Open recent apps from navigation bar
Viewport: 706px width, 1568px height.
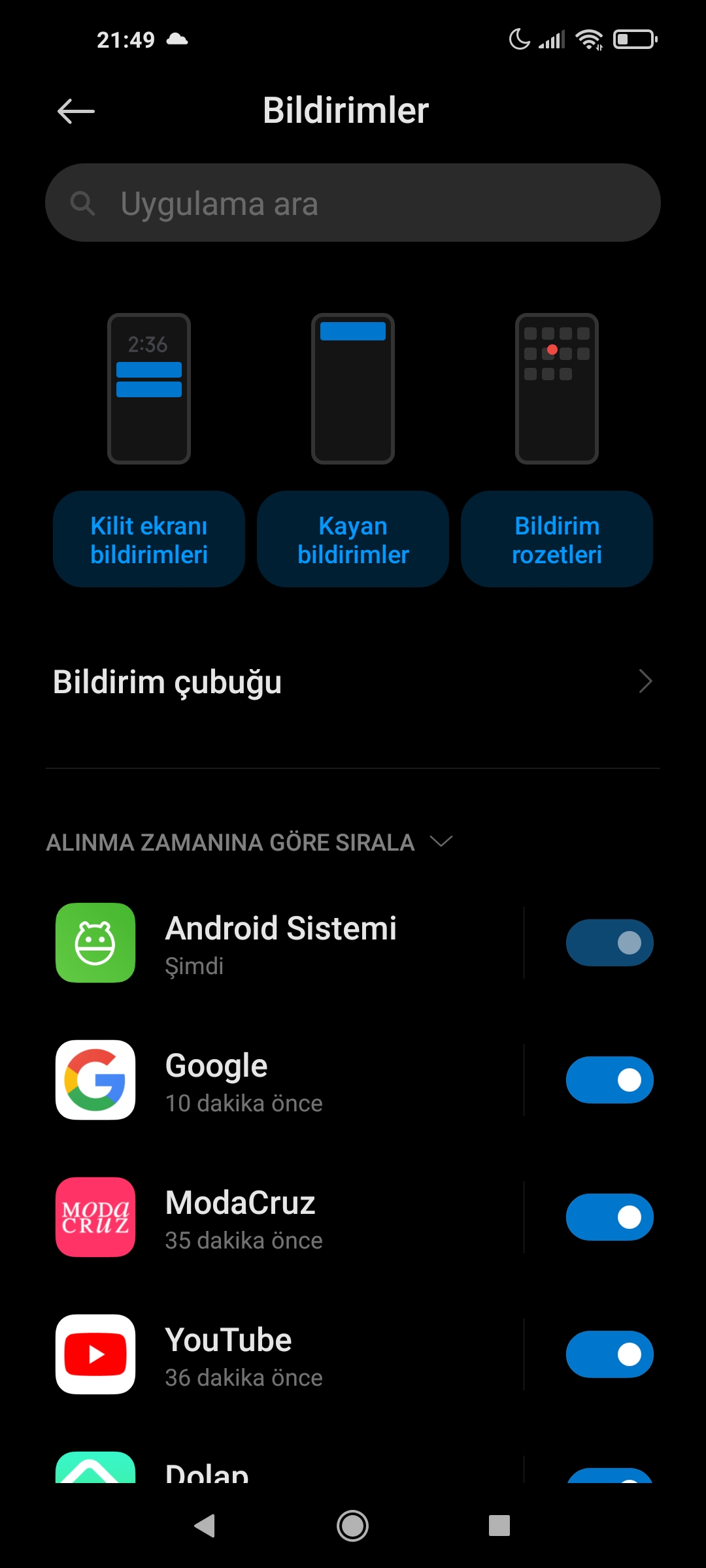(x=499, y=1526)
